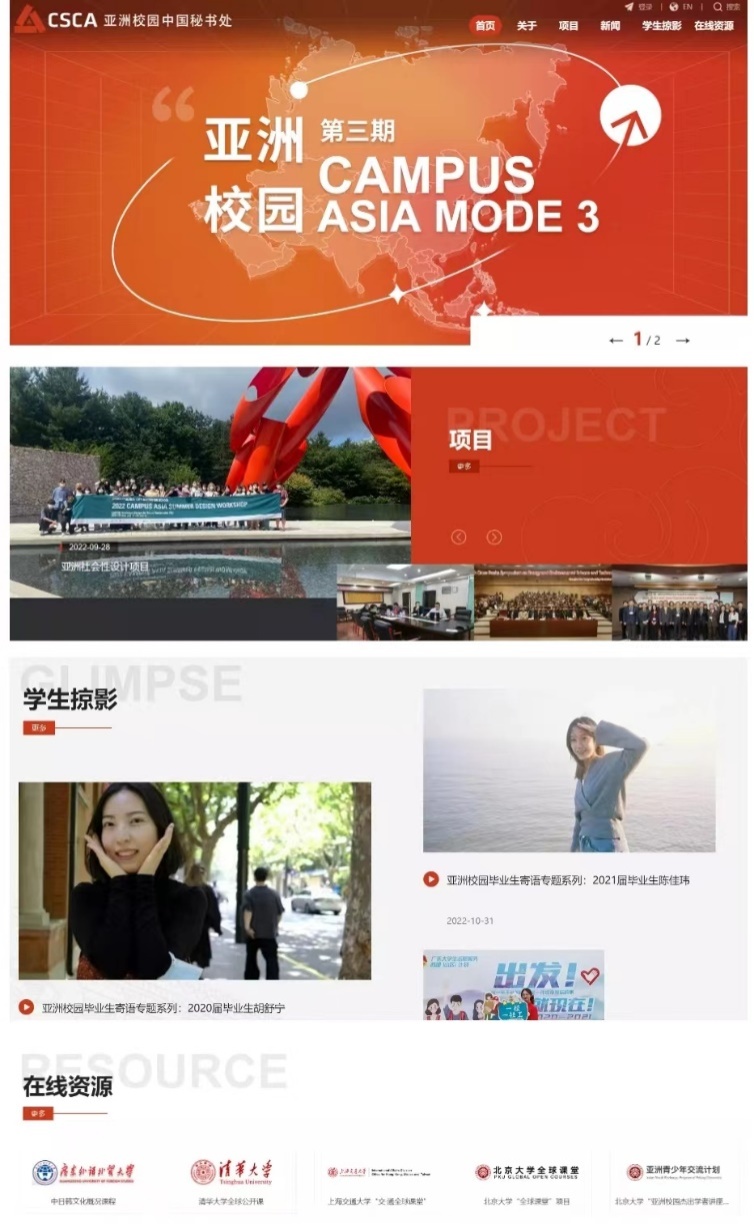754x1224 pixels.
Task: Go to the 项目 navigation item
Action: pos(568,26)
